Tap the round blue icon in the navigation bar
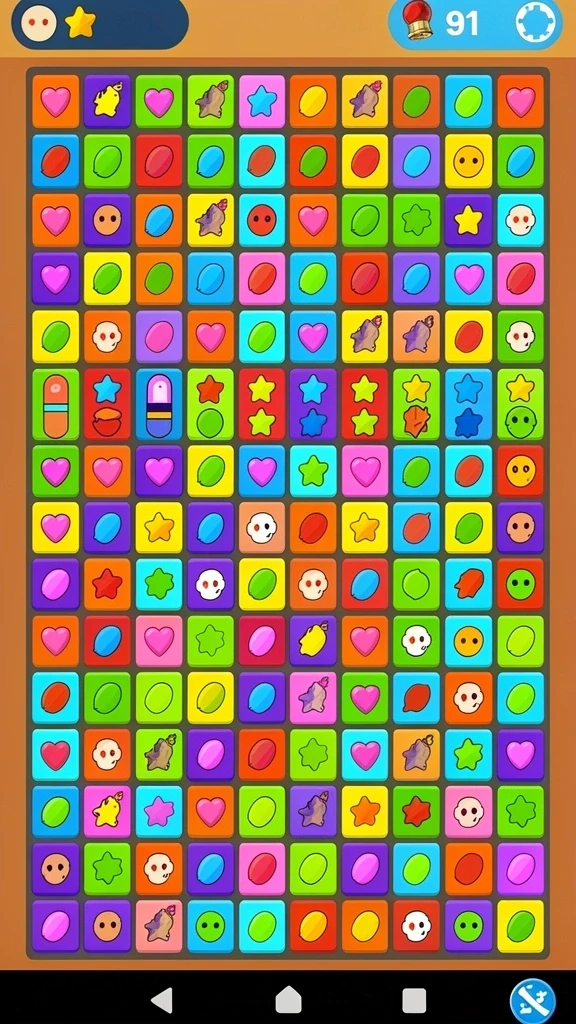 pos(533,1000)
